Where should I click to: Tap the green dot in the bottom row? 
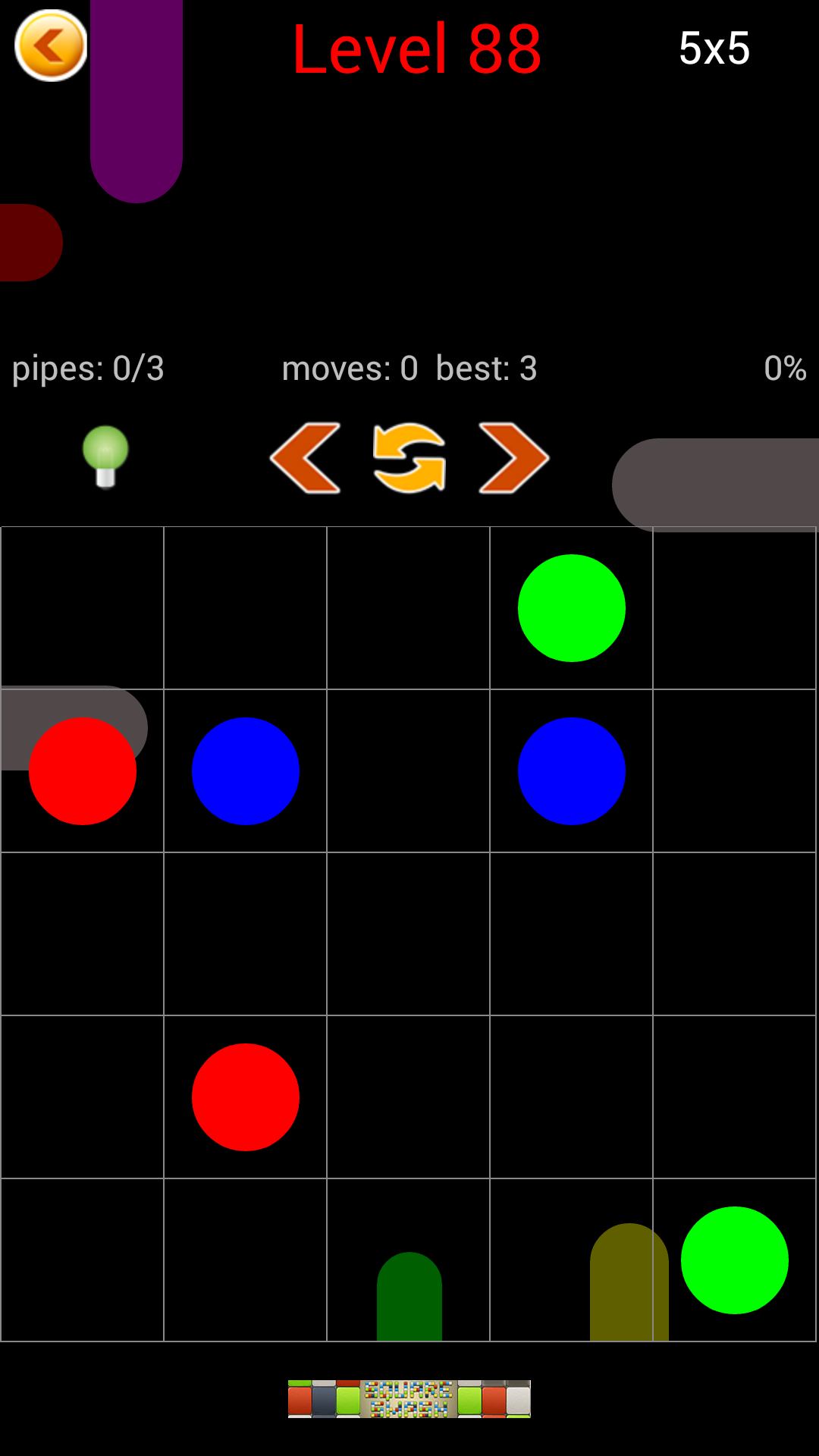pyautogui.click(x=734, y=1260)
